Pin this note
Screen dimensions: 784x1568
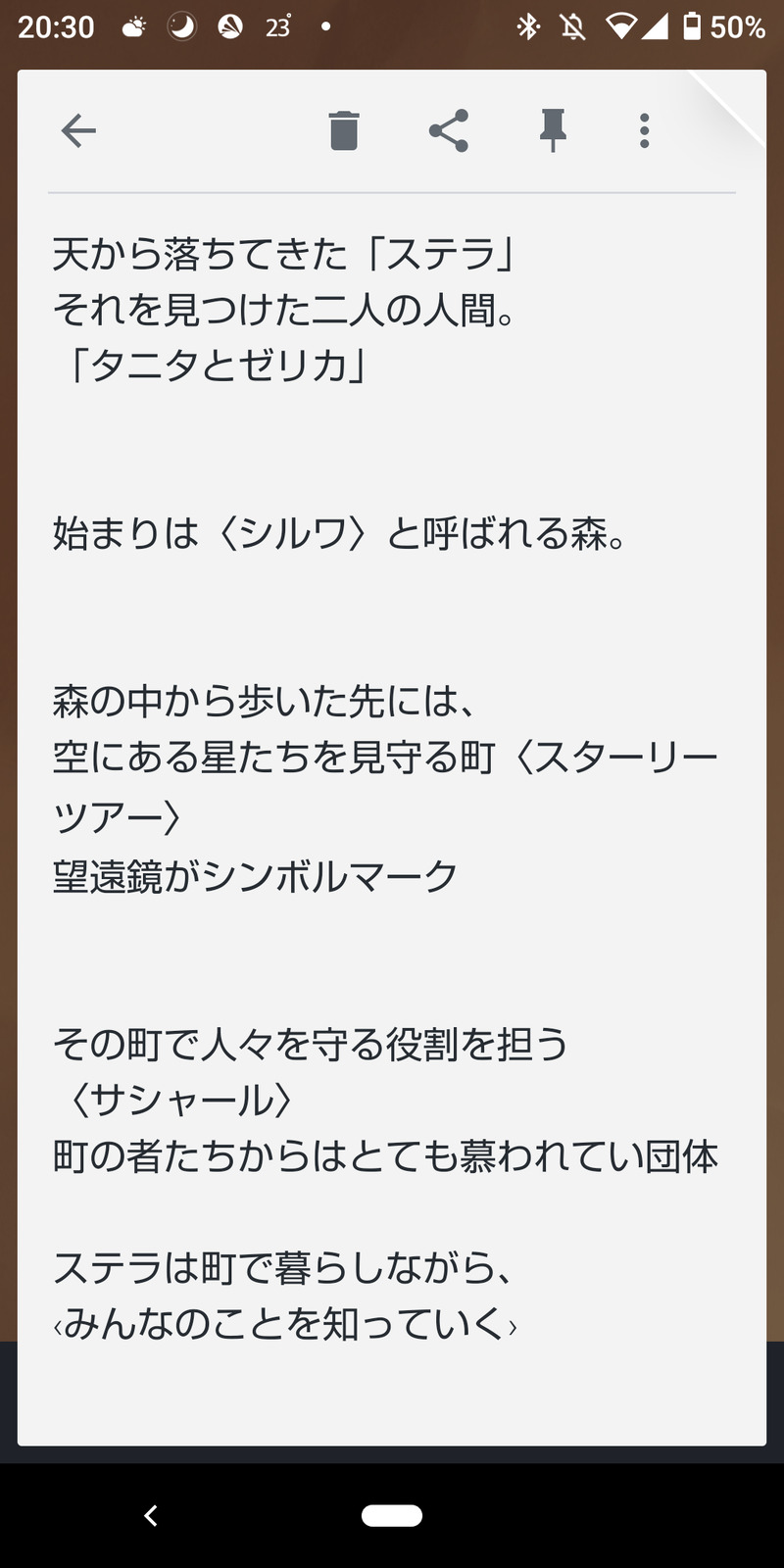tap(553, 130)
